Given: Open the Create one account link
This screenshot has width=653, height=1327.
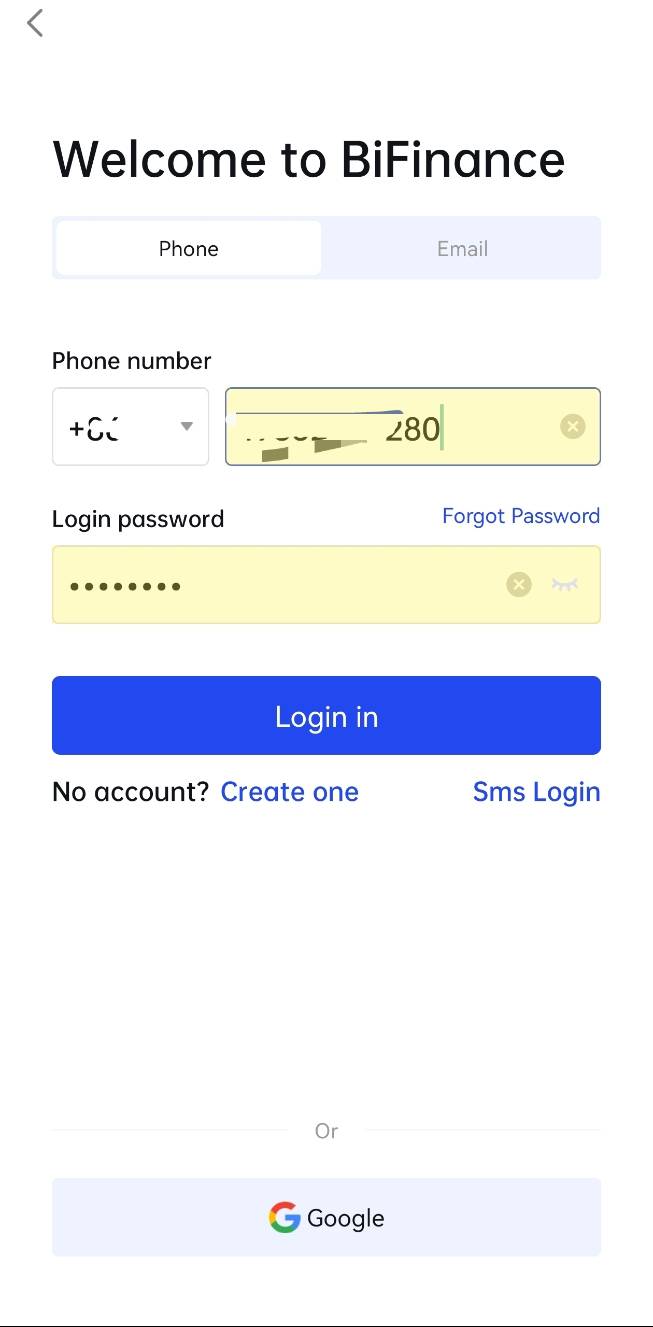Looking at the screenshot, I should (289, 792).
